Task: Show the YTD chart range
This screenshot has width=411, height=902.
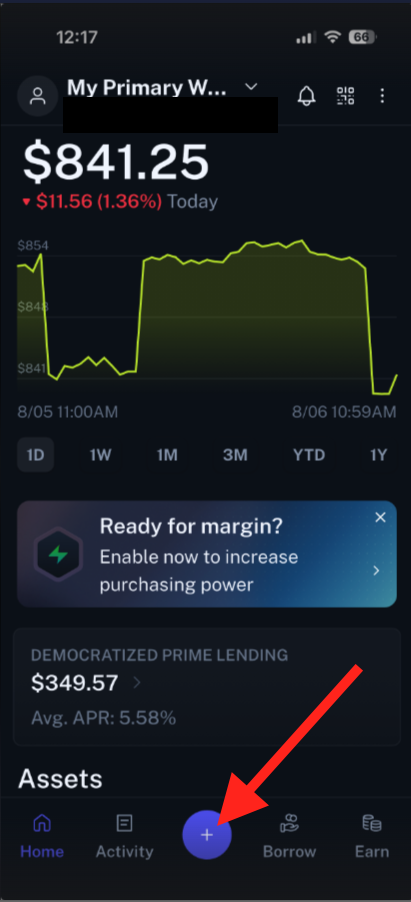Action: coord(309,455)
